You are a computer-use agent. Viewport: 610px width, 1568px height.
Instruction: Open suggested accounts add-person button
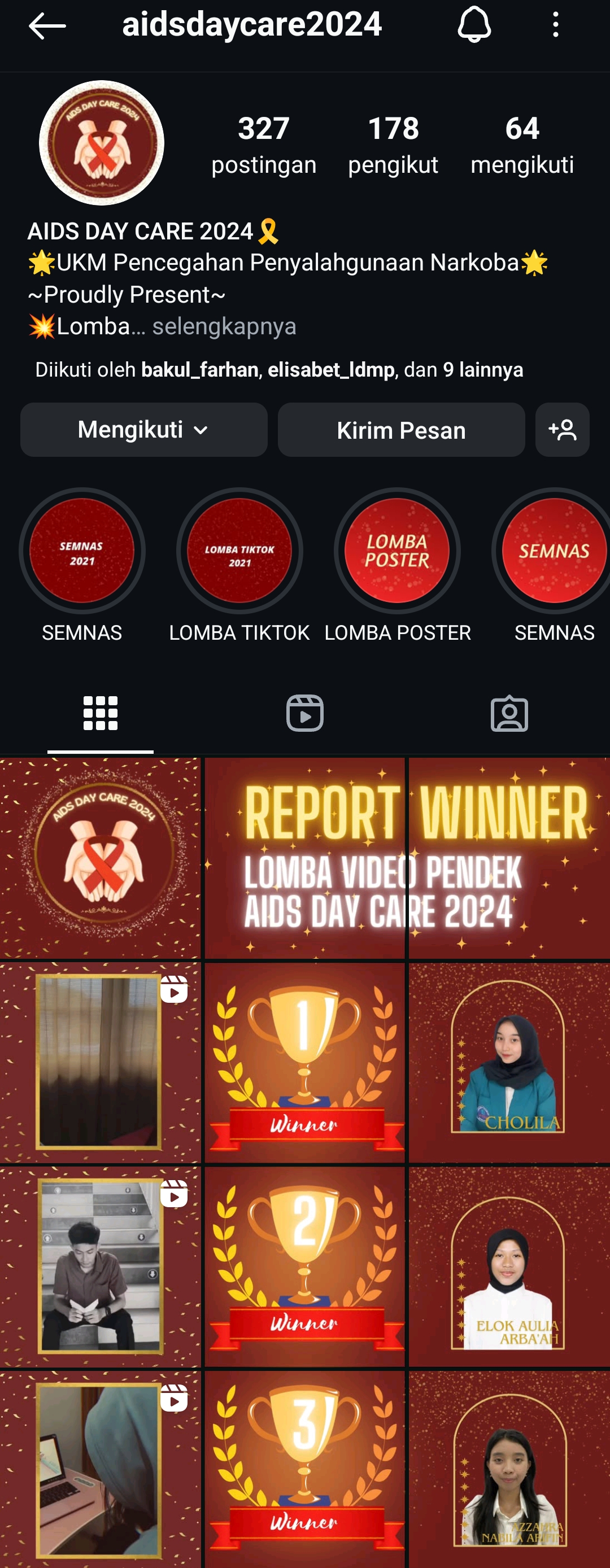(x=562, y=430)
